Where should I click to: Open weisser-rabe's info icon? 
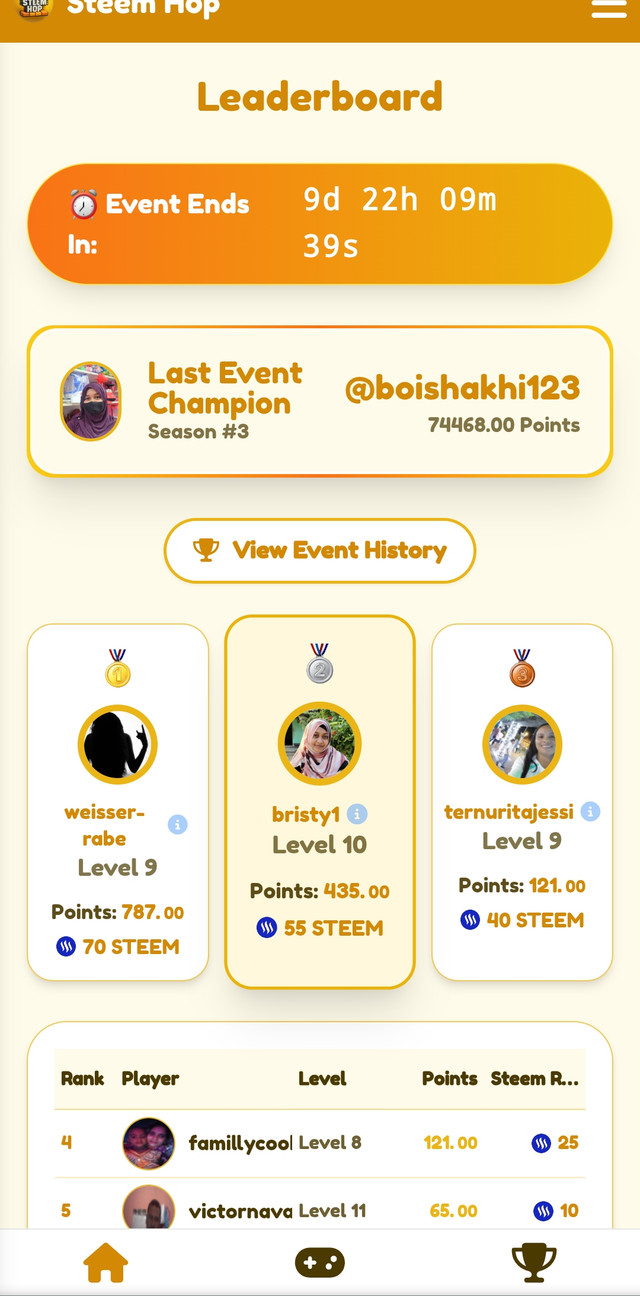click(178, 825)
